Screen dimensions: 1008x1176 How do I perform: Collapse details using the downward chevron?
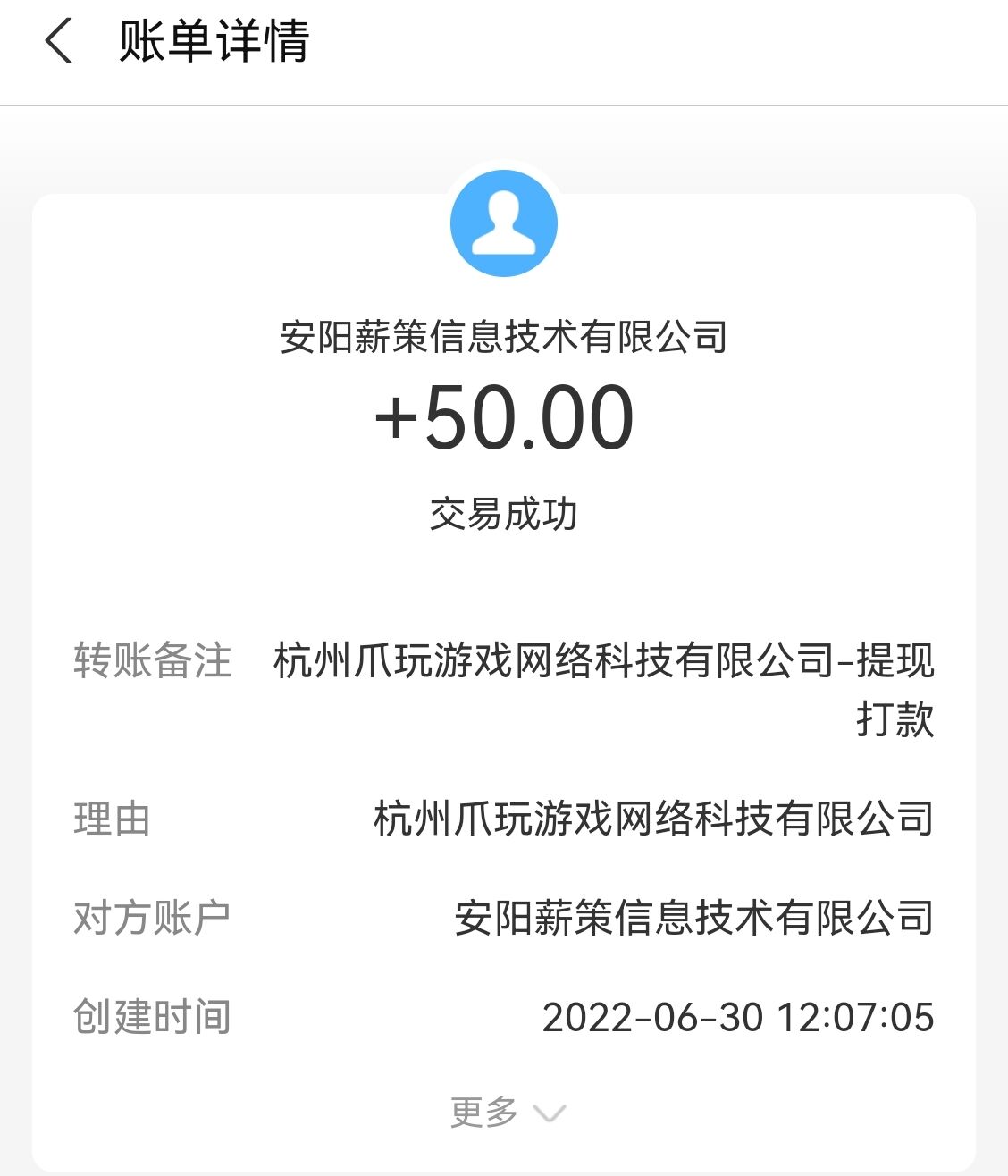pos(550,1113)
